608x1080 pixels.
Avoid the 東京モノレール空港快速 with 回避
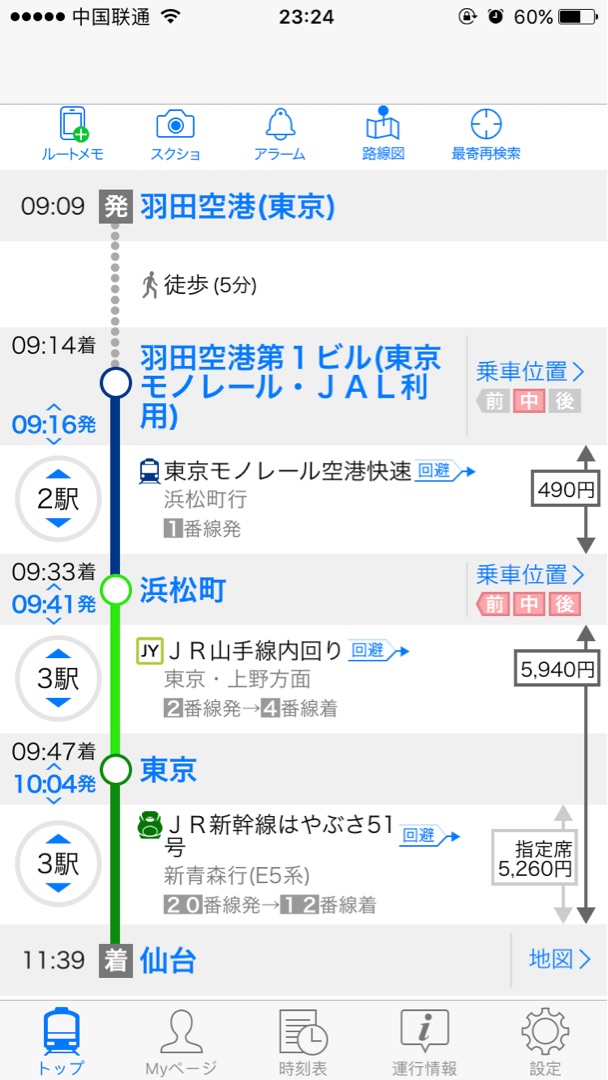tap(445, 471)
